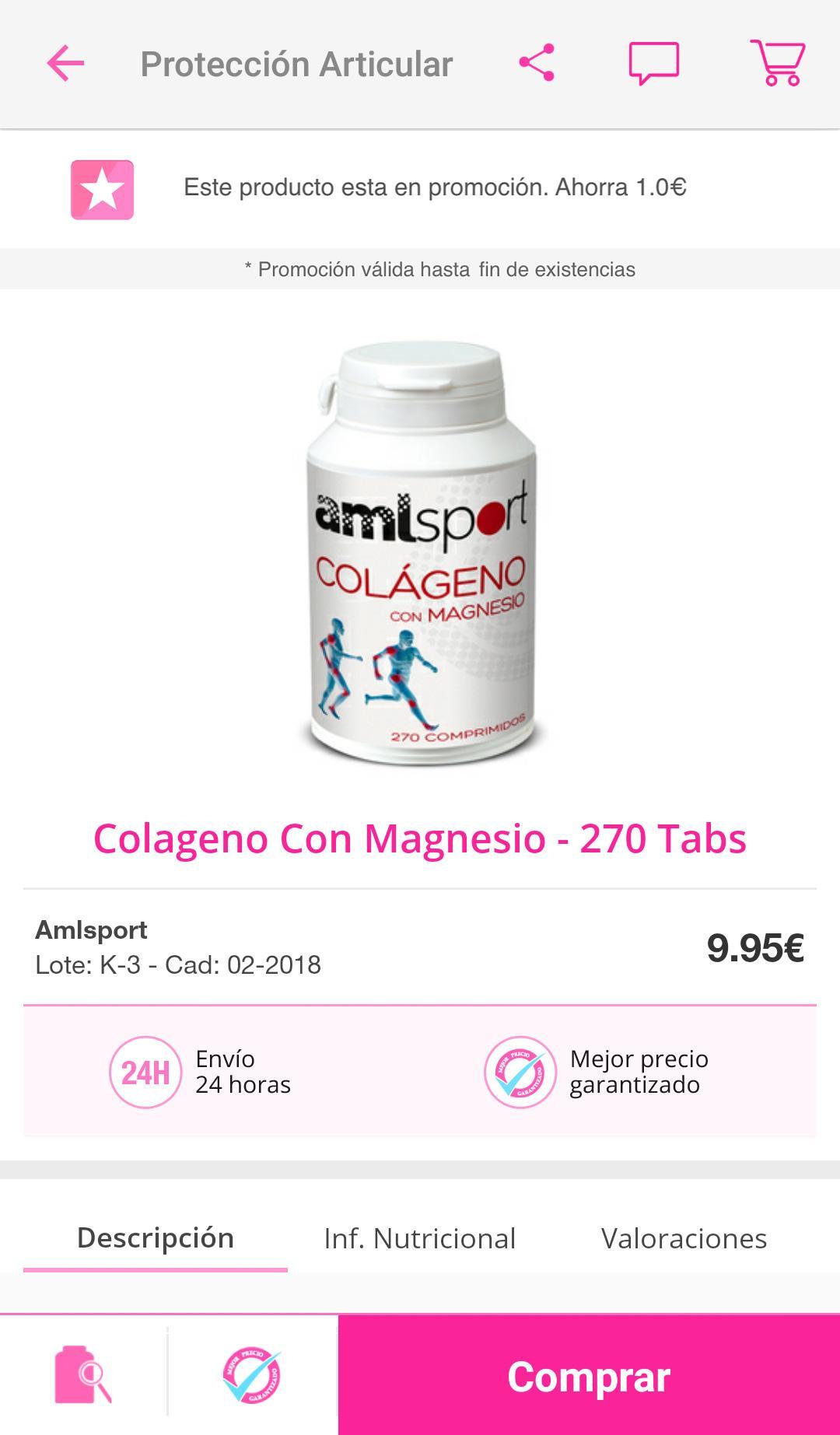Switch to the Inf. Nutricional tab

[x=419, y=1238]
